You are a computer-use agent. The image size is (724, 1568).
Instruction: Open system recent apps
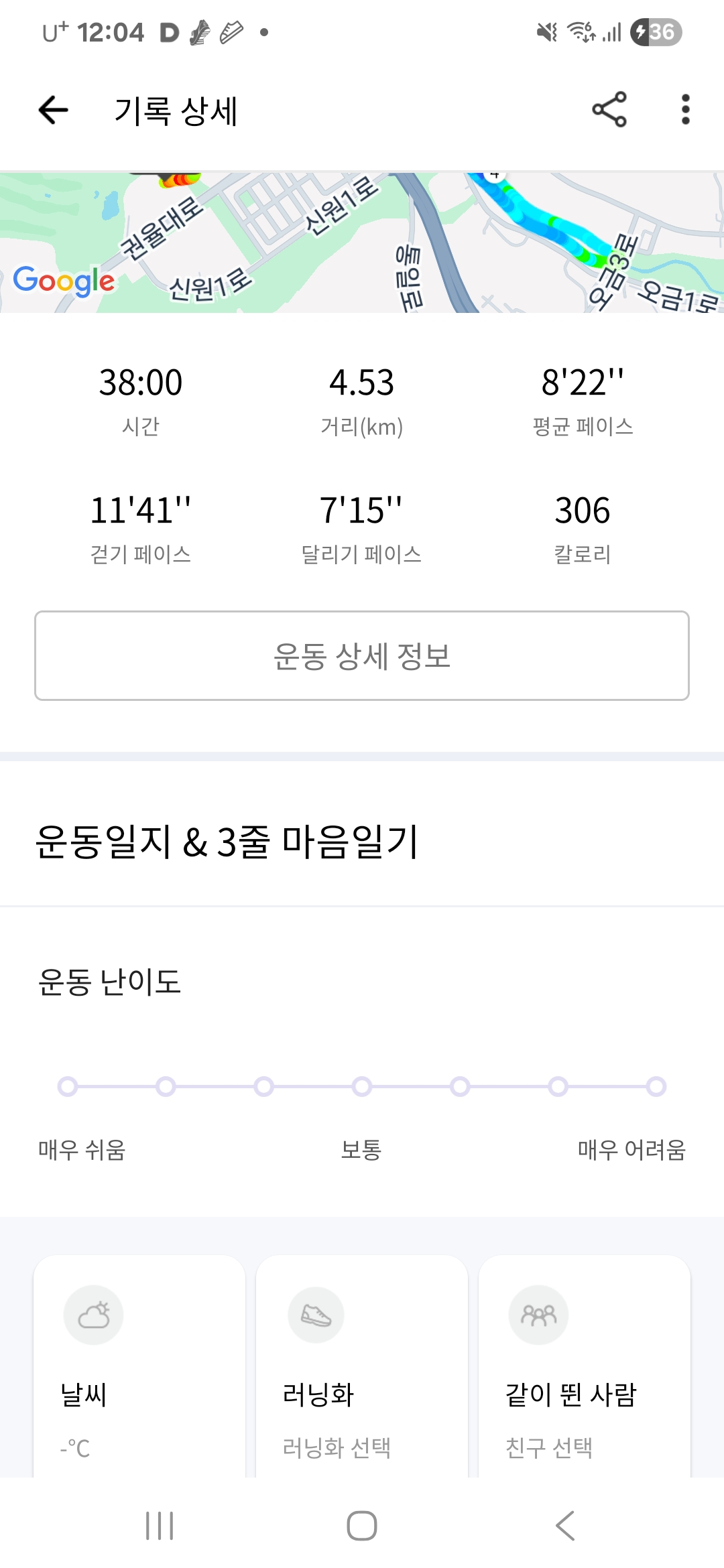coord(160,1526)
